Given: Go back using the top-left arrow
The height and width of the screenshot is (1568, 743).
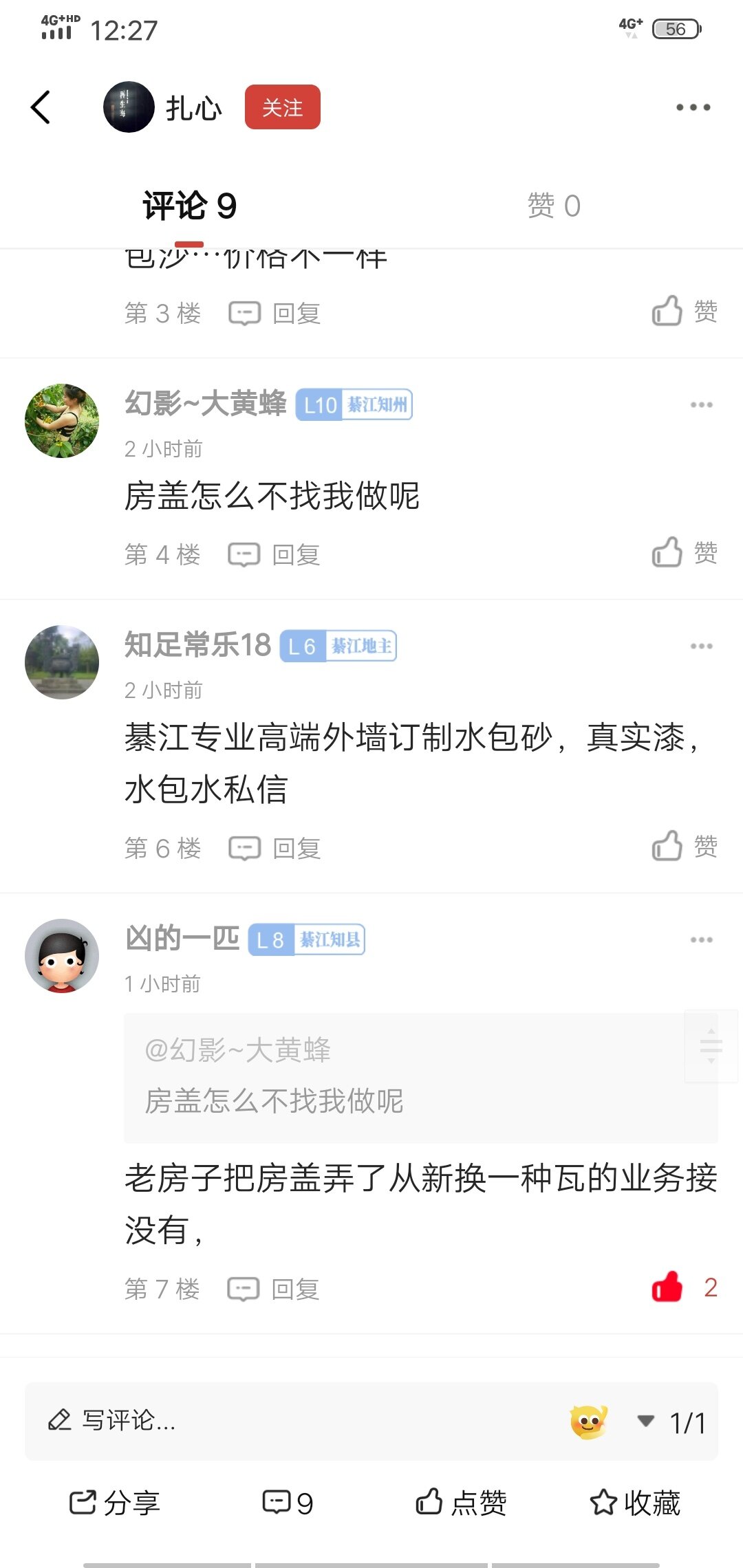Looking at the screenshot, I should pyautogui.click(x=41, y=107).
